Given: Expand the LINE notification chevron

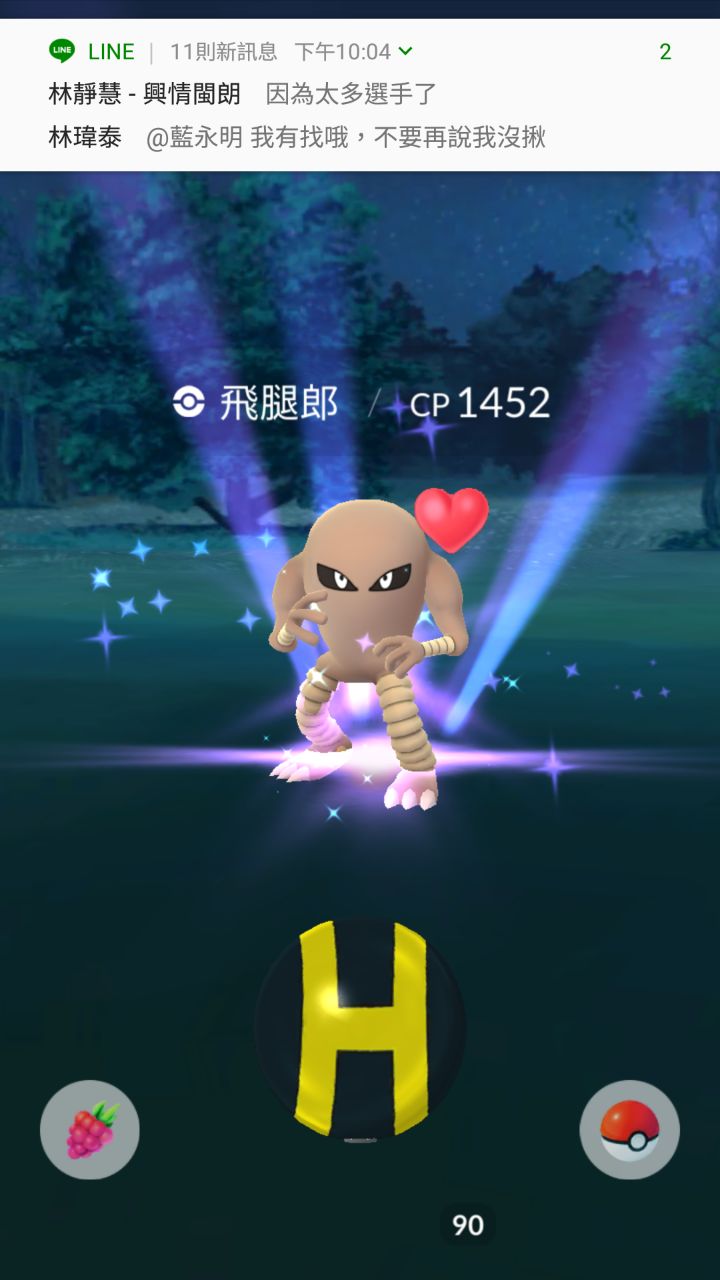Looking at the screenshot, I should tap(405, 51).
